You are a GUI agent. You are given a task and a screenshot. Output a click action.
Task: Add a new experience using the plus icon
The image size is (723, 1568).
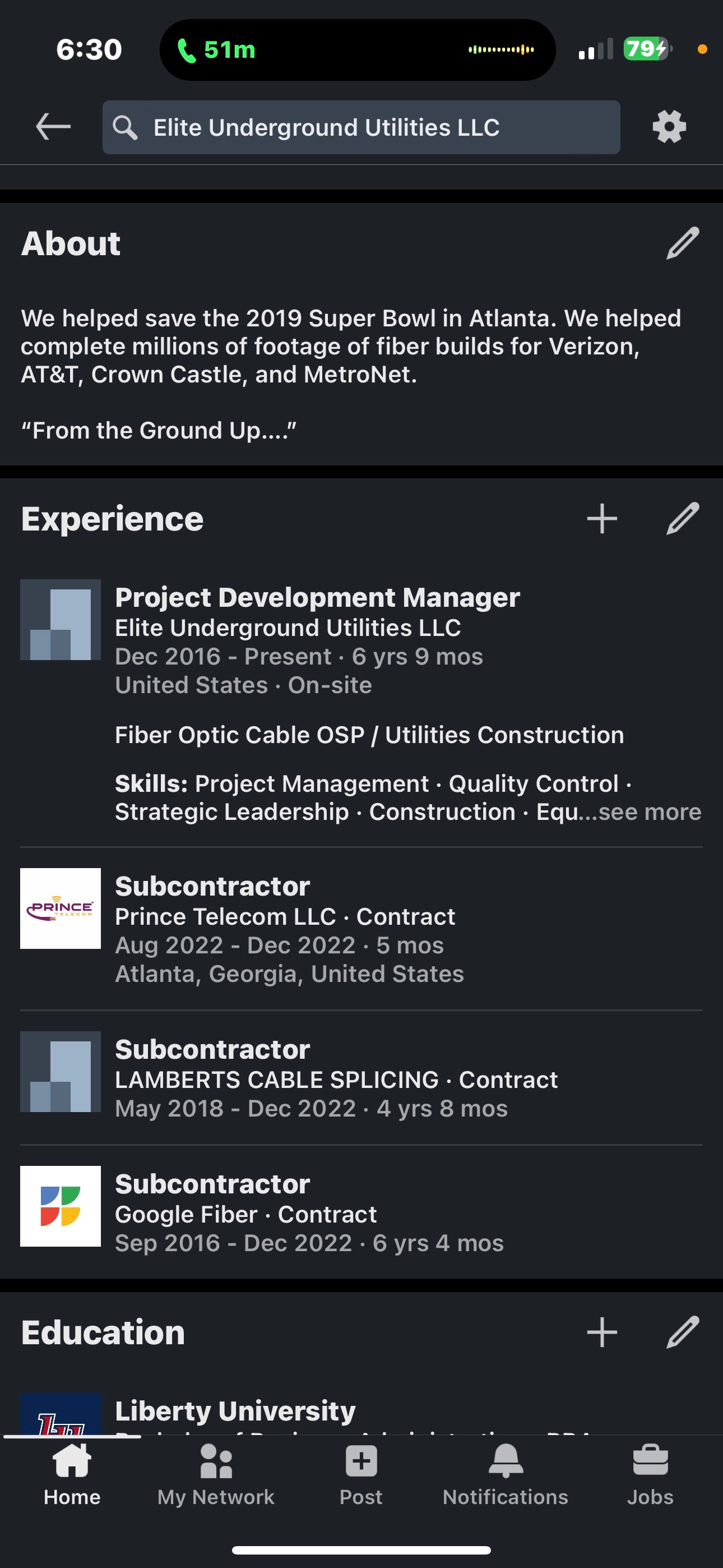[601, 519]
